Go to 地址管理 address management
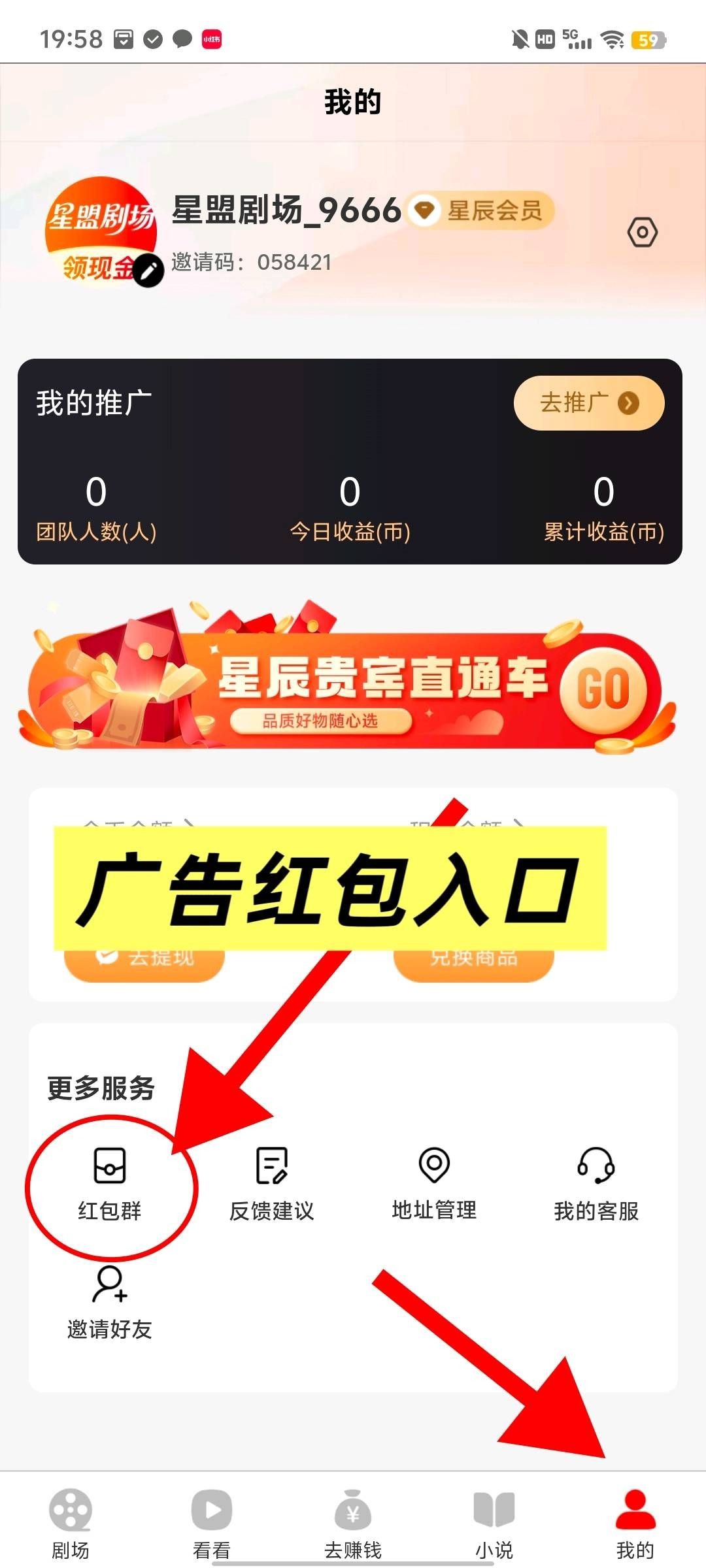Image resolution: width=706 pixels, height=1568 pixels. (x=434, y=1184)
